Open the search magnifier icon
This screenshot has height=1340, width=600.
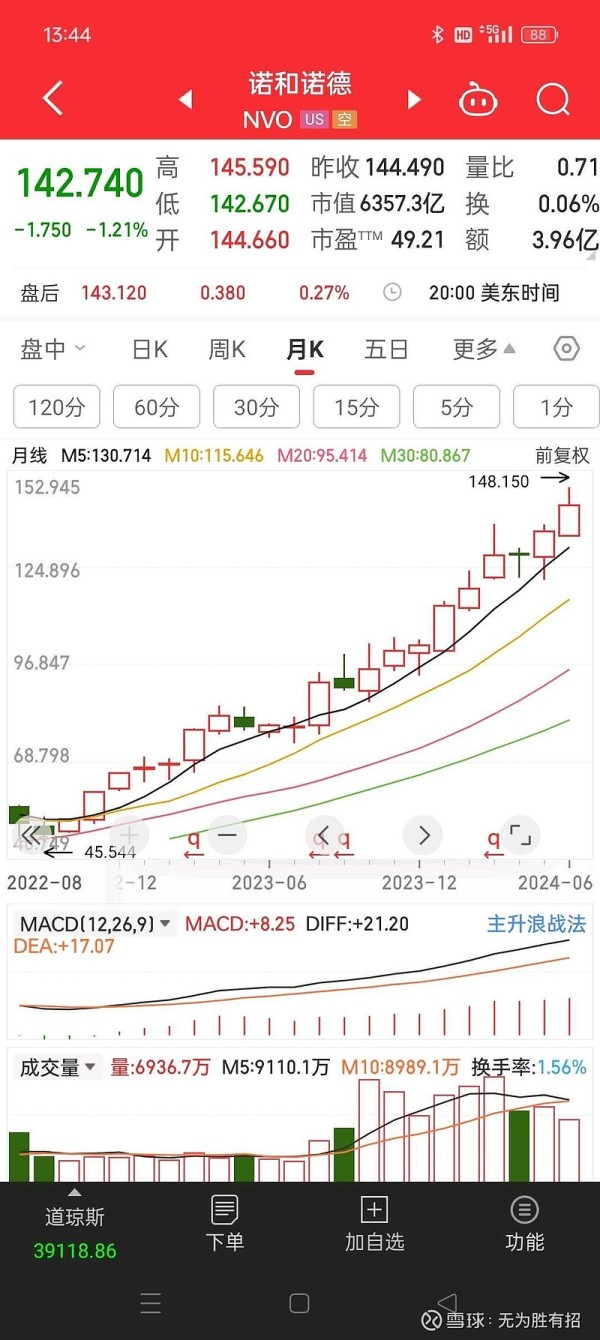click(x=552, y=98)
